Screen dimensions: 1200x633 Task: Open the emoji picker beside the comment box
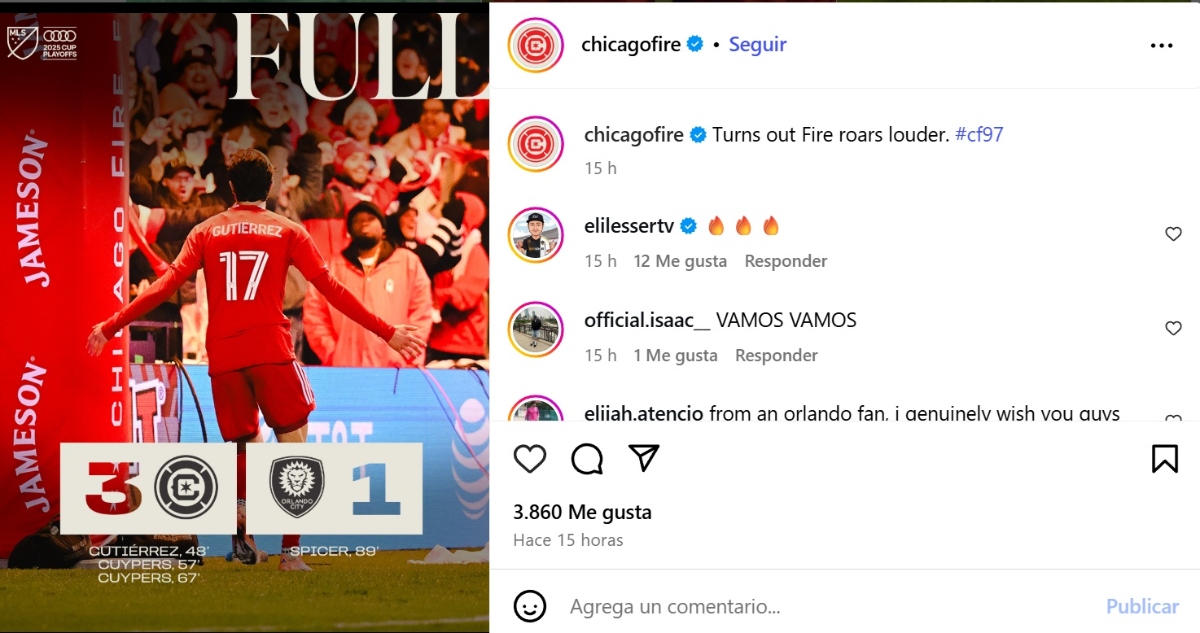pos(530,606)
